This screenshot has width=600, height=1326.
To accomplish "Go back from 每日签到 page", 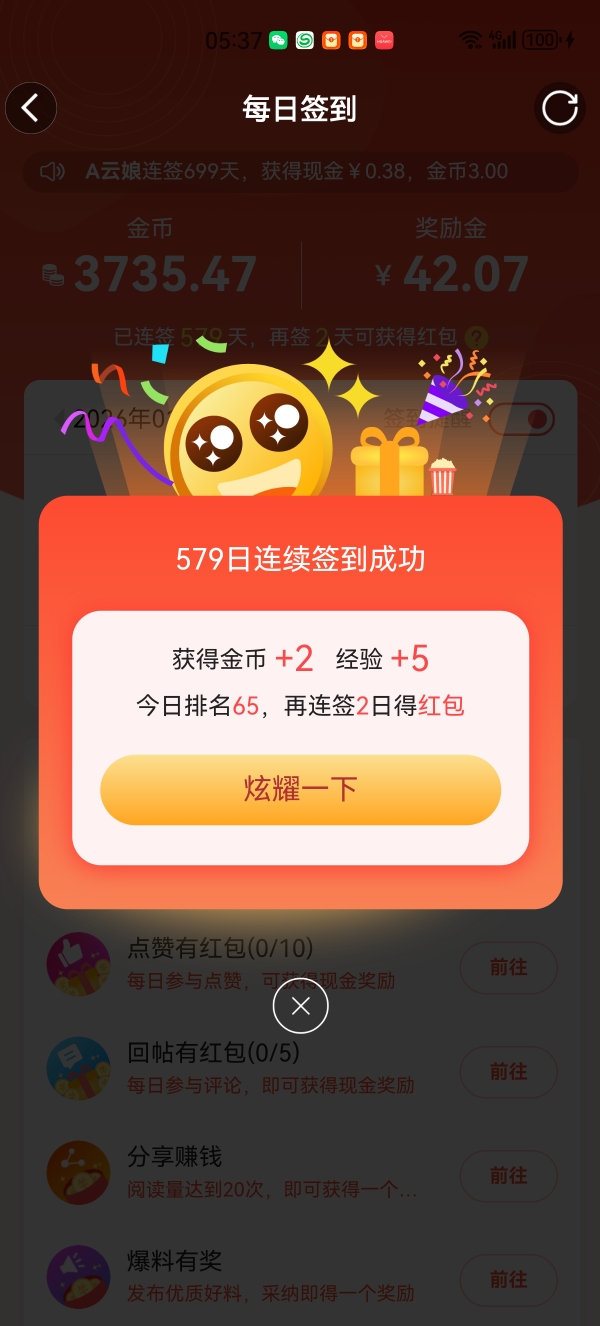I will pos(31,108).
